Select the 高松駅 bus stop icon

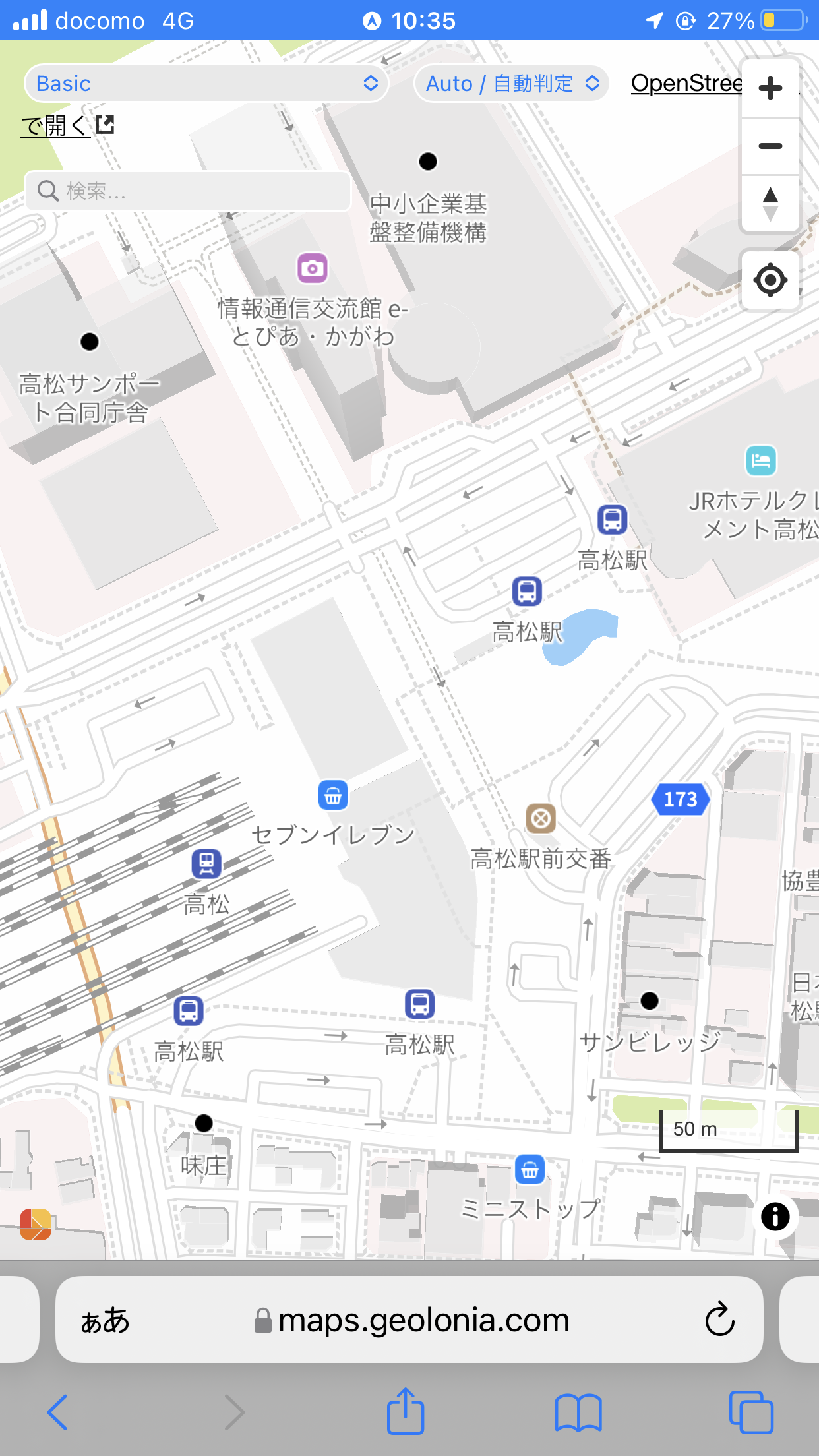coord(613,520)
